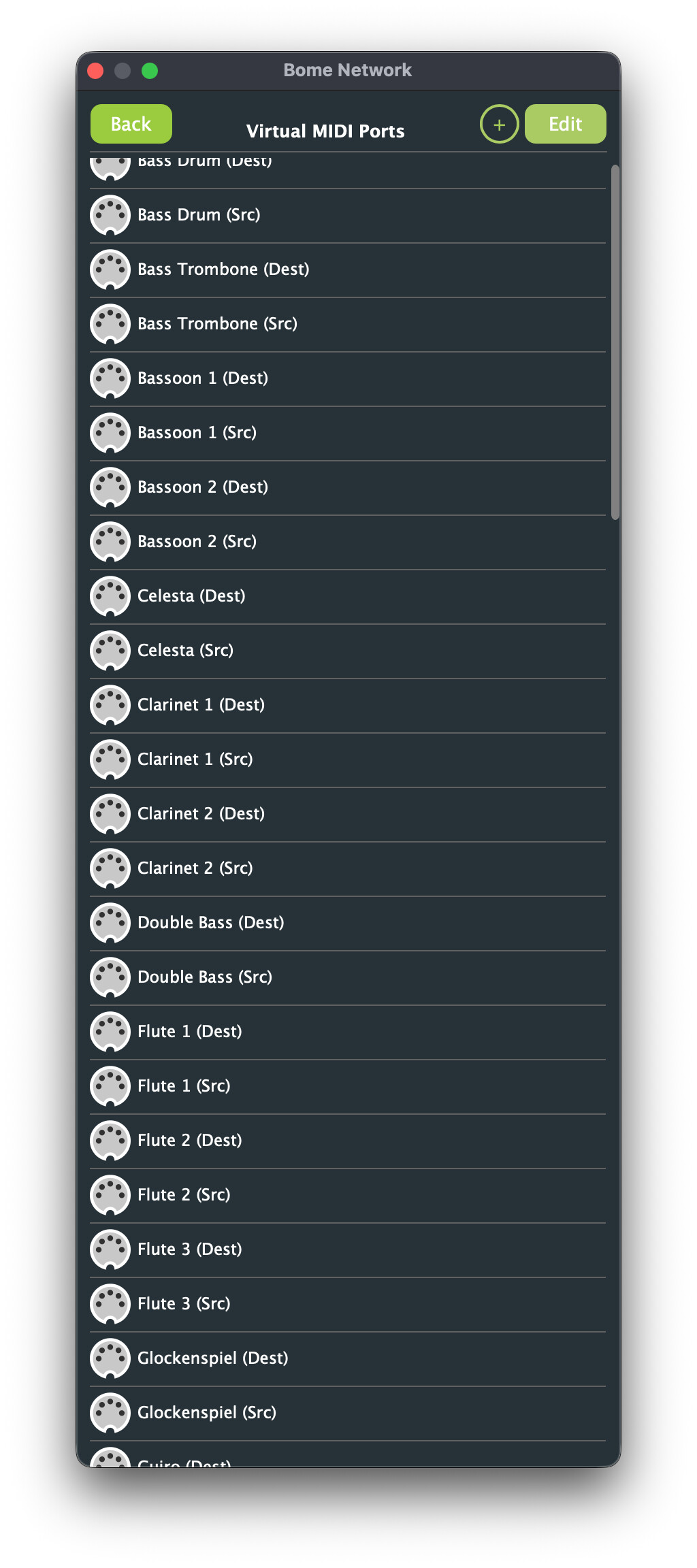
Task: Open Double Bass (Src) port
Action: tap(204, 977)
